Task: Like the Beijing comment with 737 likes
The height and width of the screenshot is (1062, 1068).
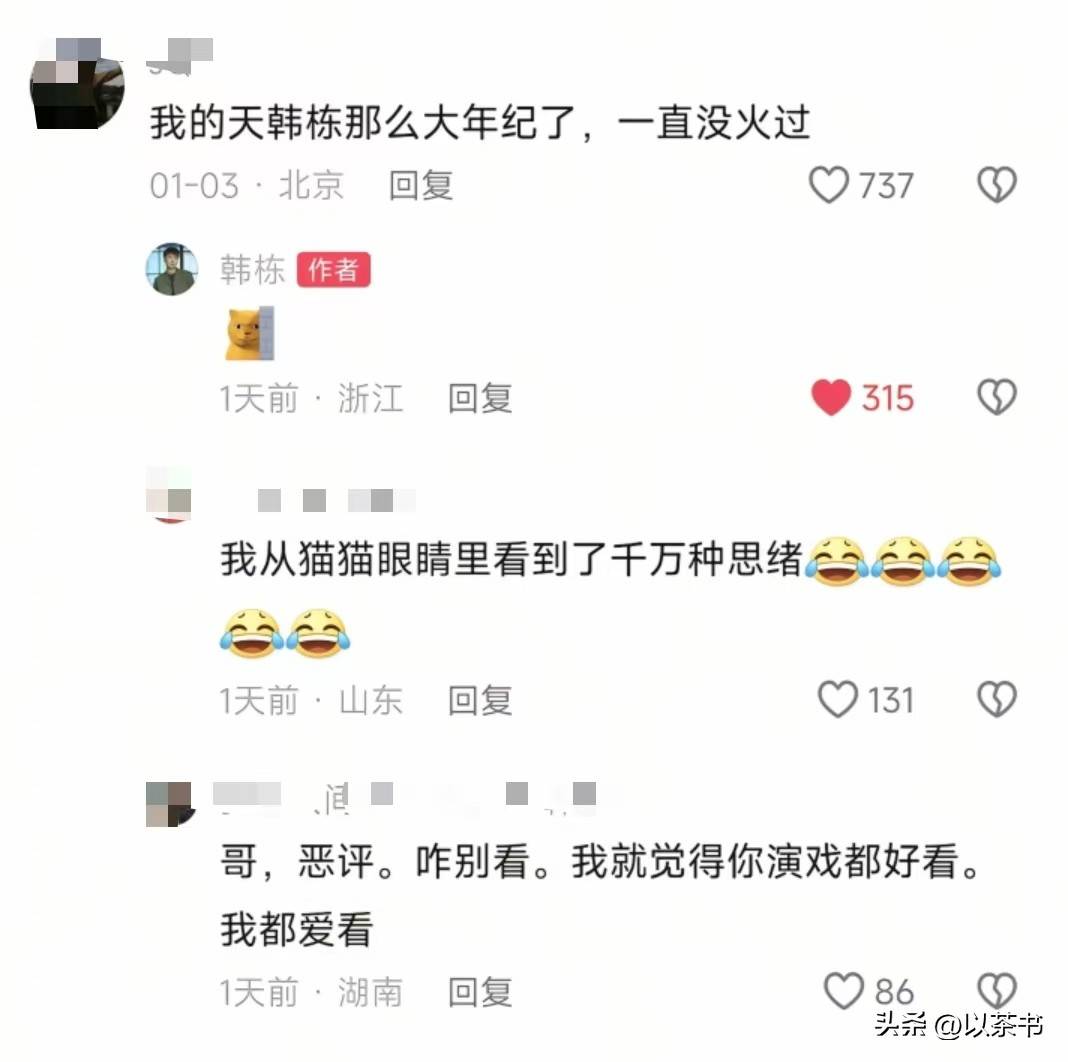Action: pyautogui.click(x=829, y=186)
